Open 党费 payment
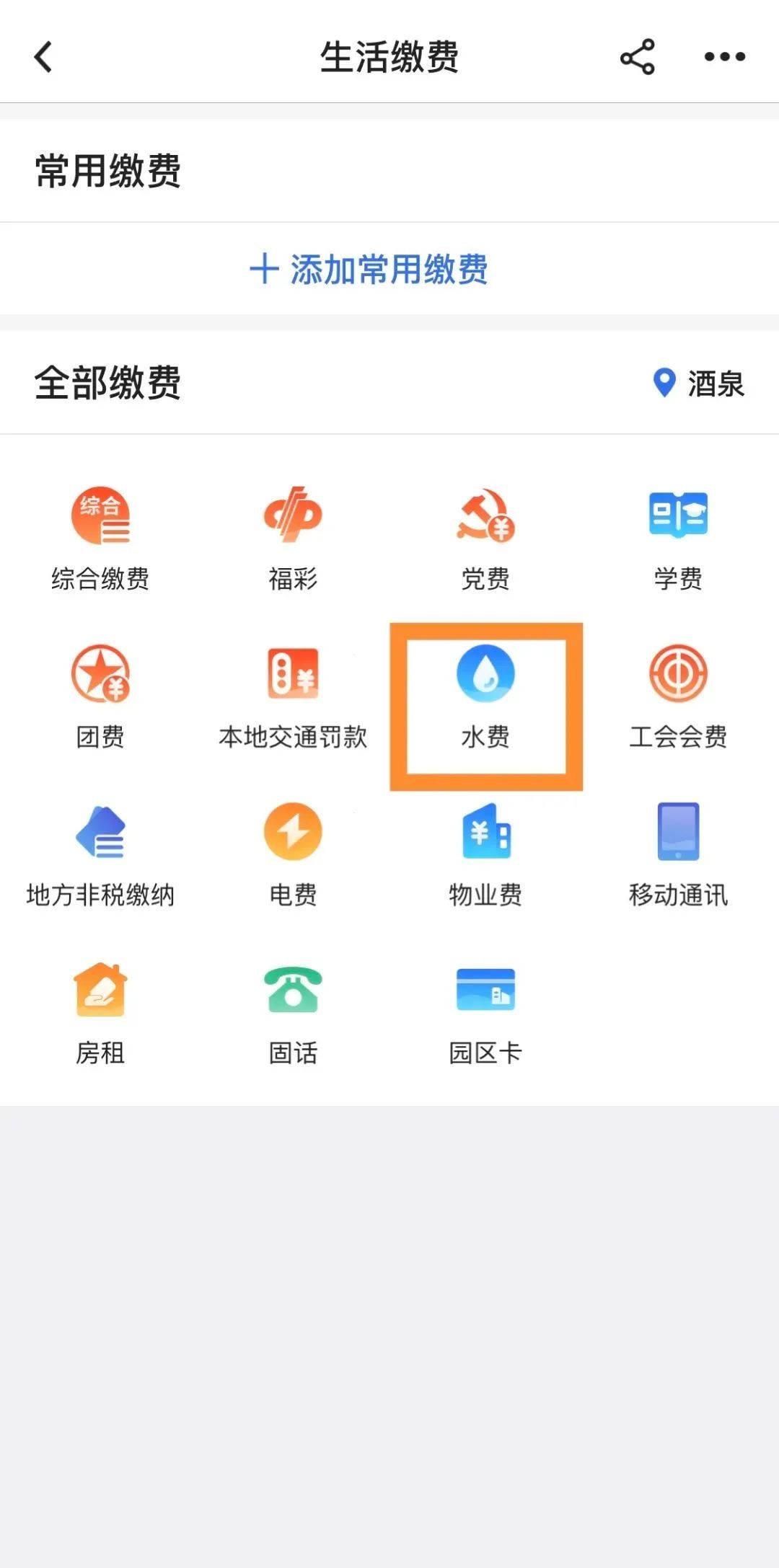The image size is (779, 1568). 485,539
